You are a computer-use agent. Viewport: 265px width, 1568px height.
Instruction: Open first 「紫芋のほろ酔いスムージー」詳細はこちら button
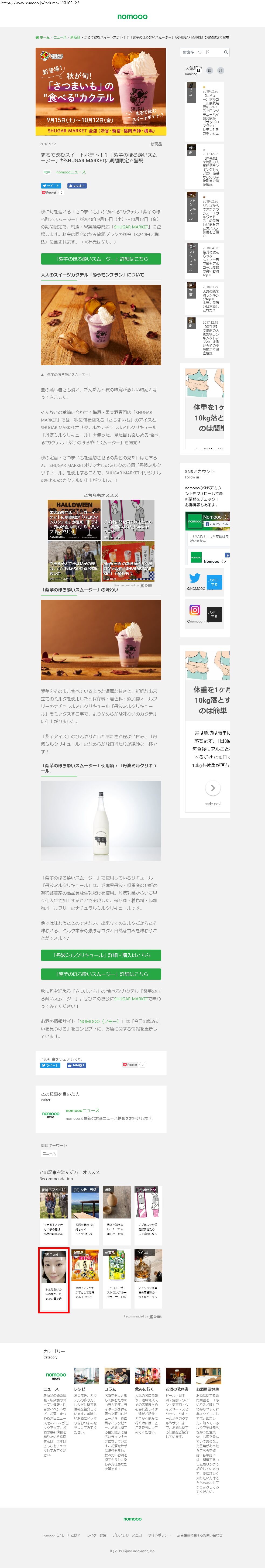click(x=101, y=259)
